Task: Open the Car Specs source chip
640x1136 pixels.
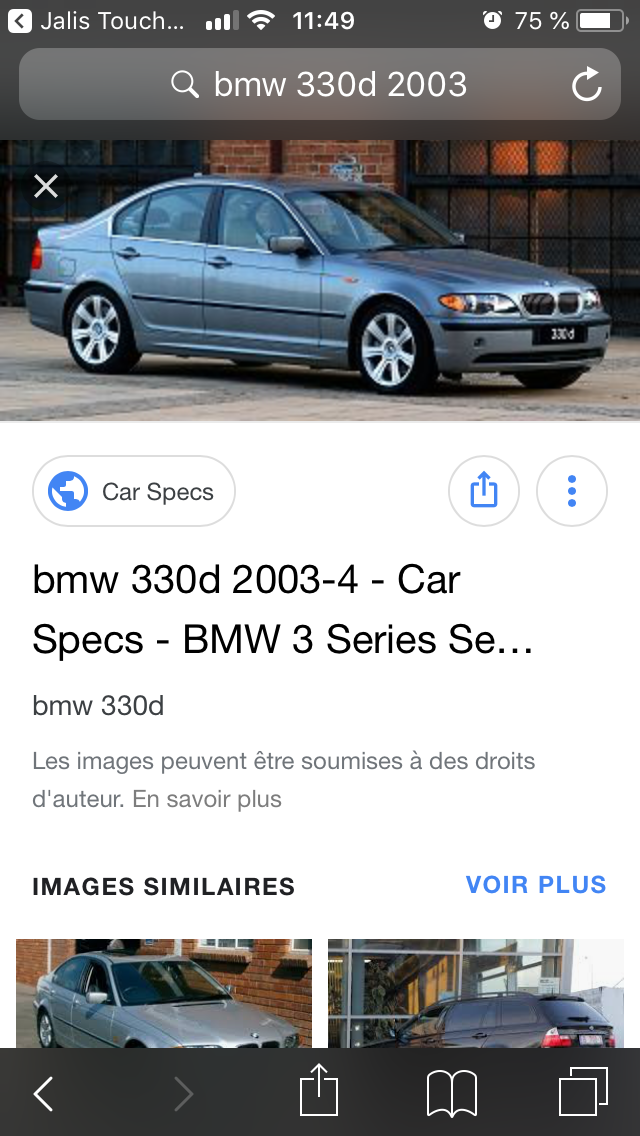Action: 134,491
